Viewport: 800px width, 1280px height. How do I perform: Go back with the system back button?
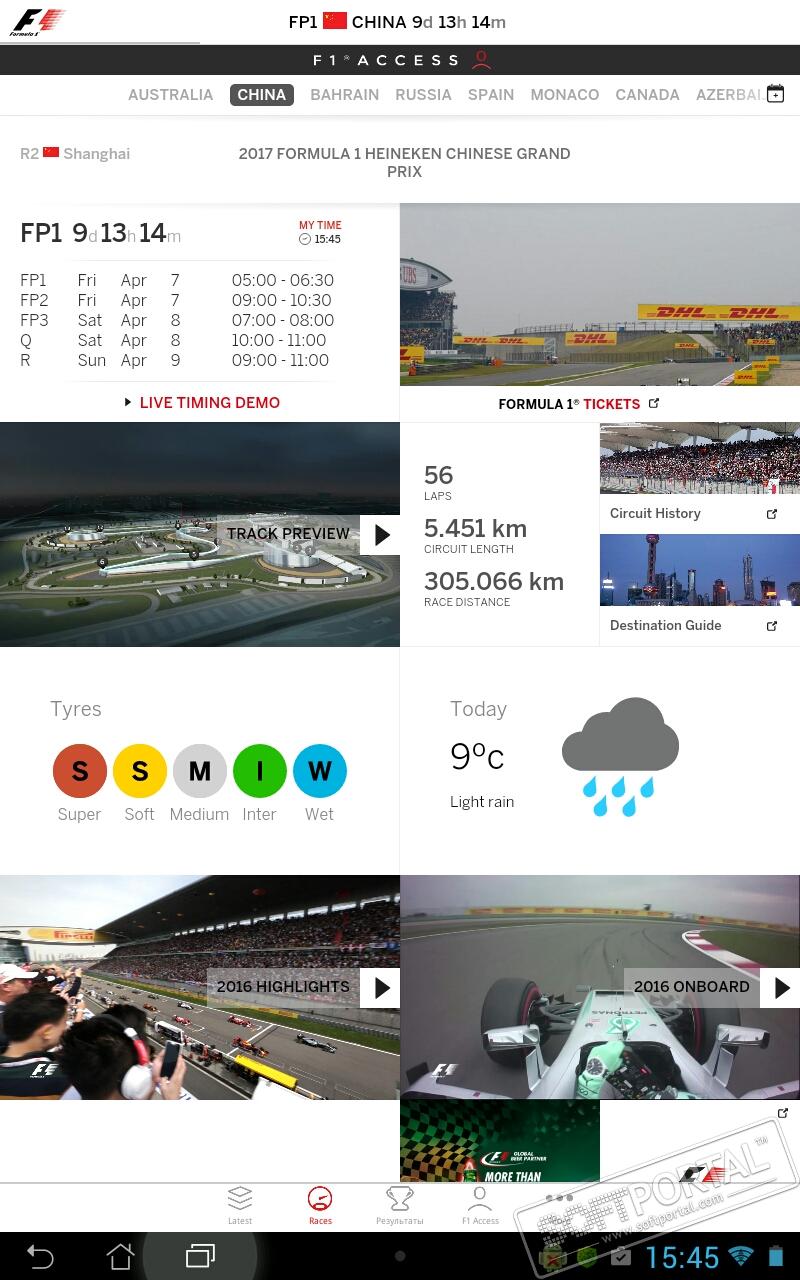(x=40, y=1256)
